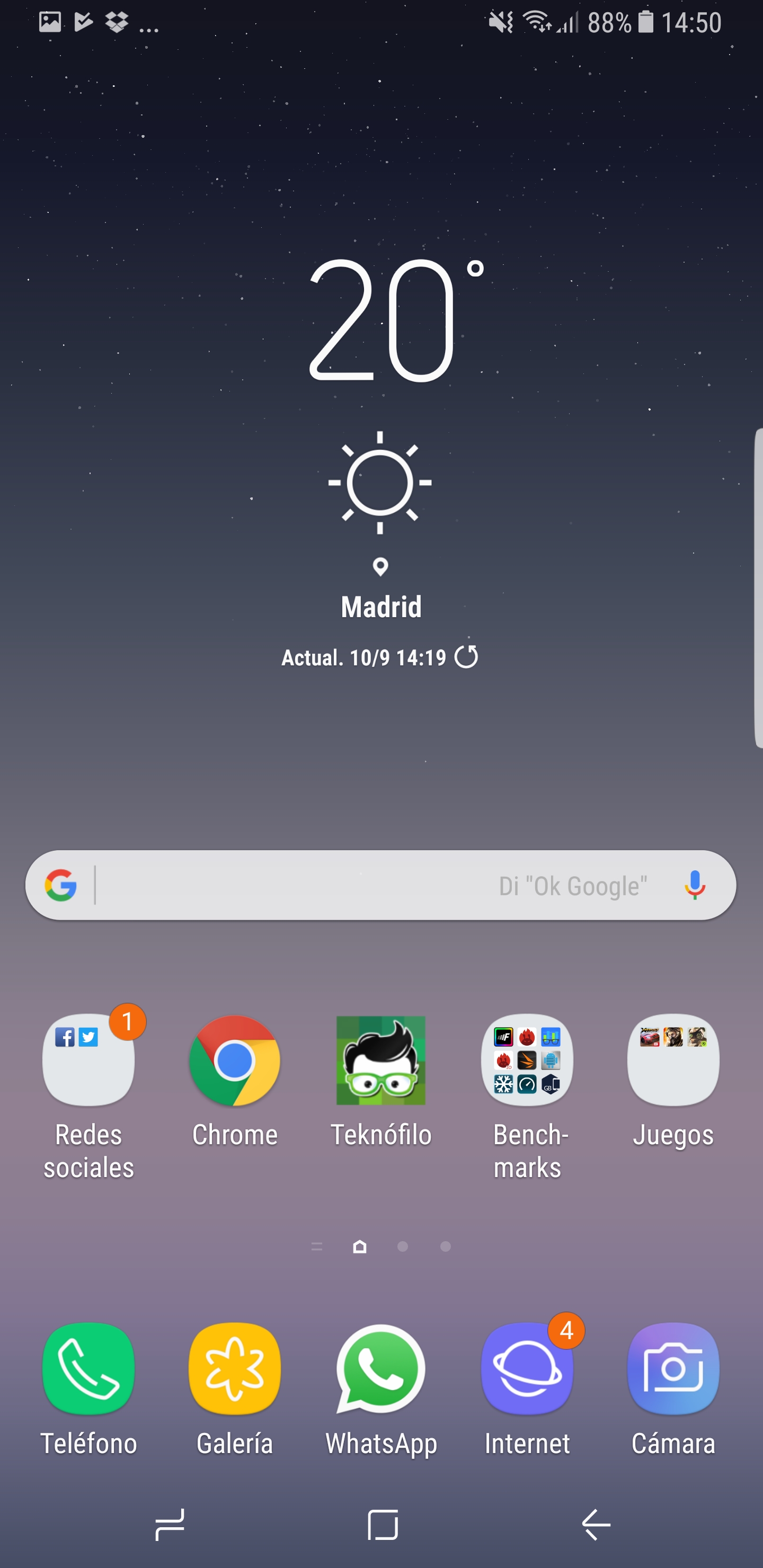763x1568 pixels.
Task: Go to the last home page dot
Action: (445, 1246)
